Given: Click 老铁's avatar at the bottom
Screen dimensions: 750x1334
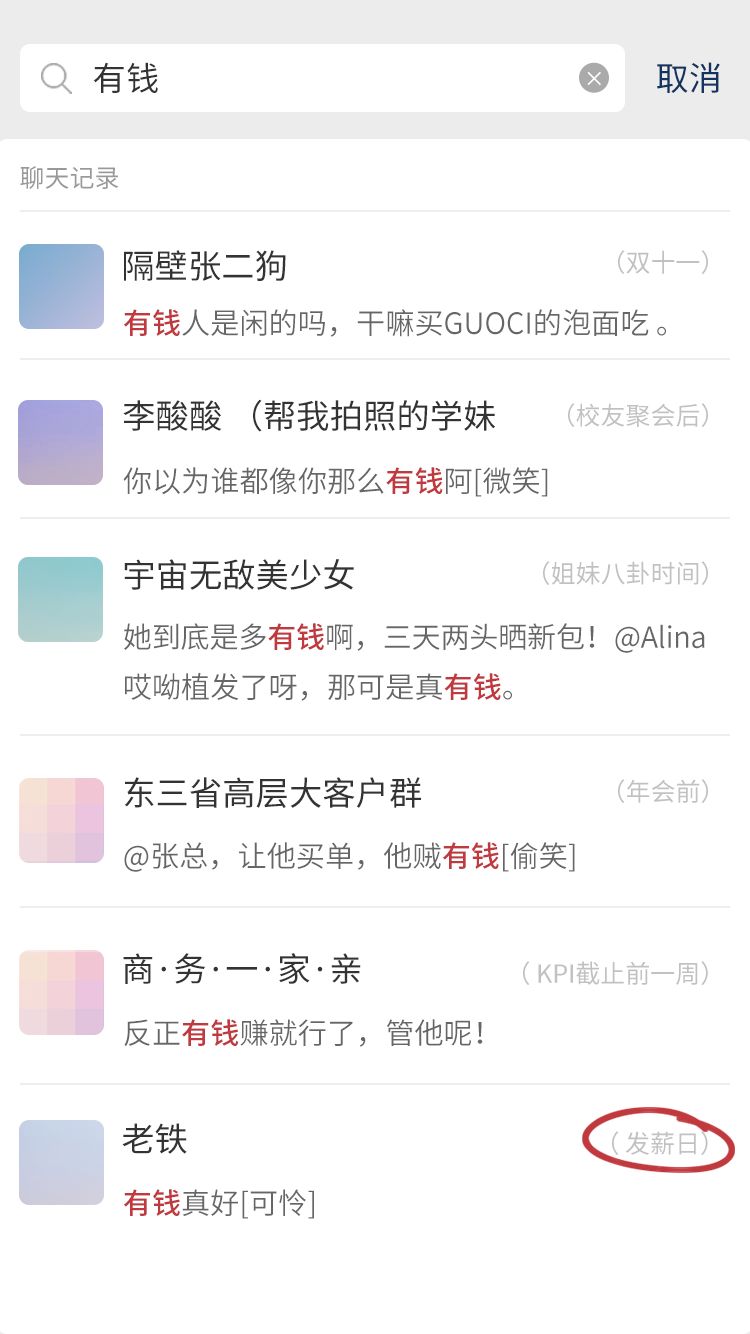Looking at the screenshot, I should [x=60, y=1163].
